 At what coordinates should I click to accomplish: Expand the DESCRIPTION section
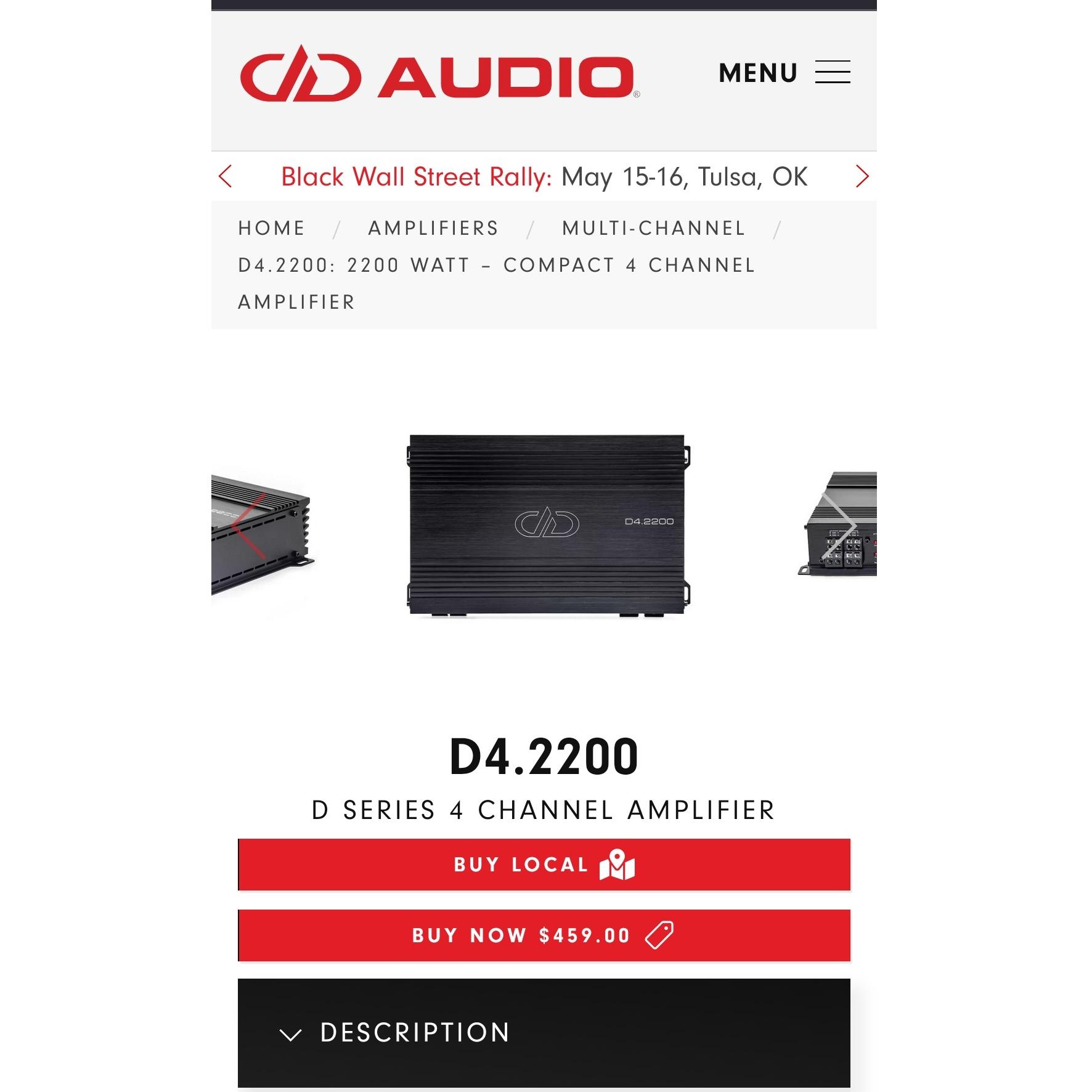tap(544, 1033)
